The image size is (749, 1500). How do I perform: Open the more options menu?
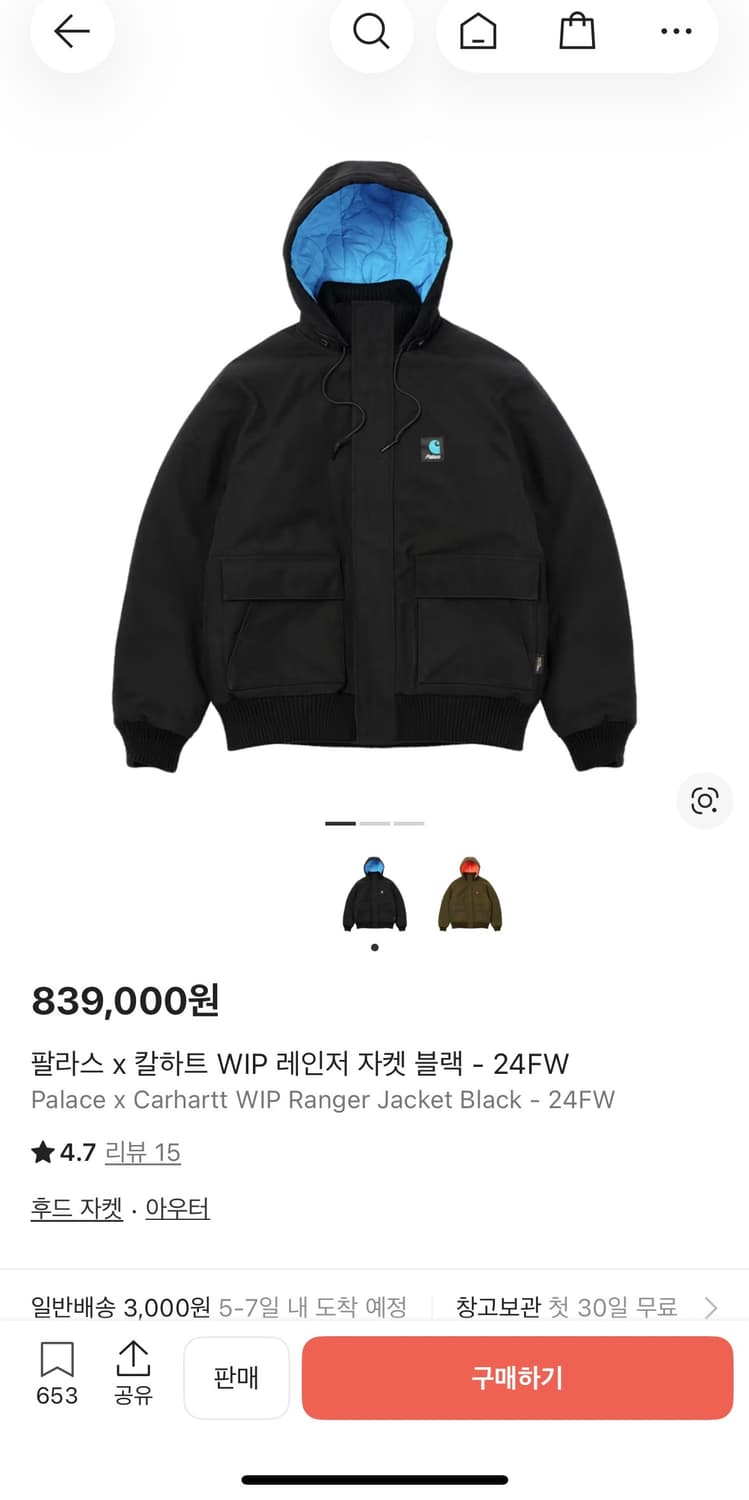676,31
